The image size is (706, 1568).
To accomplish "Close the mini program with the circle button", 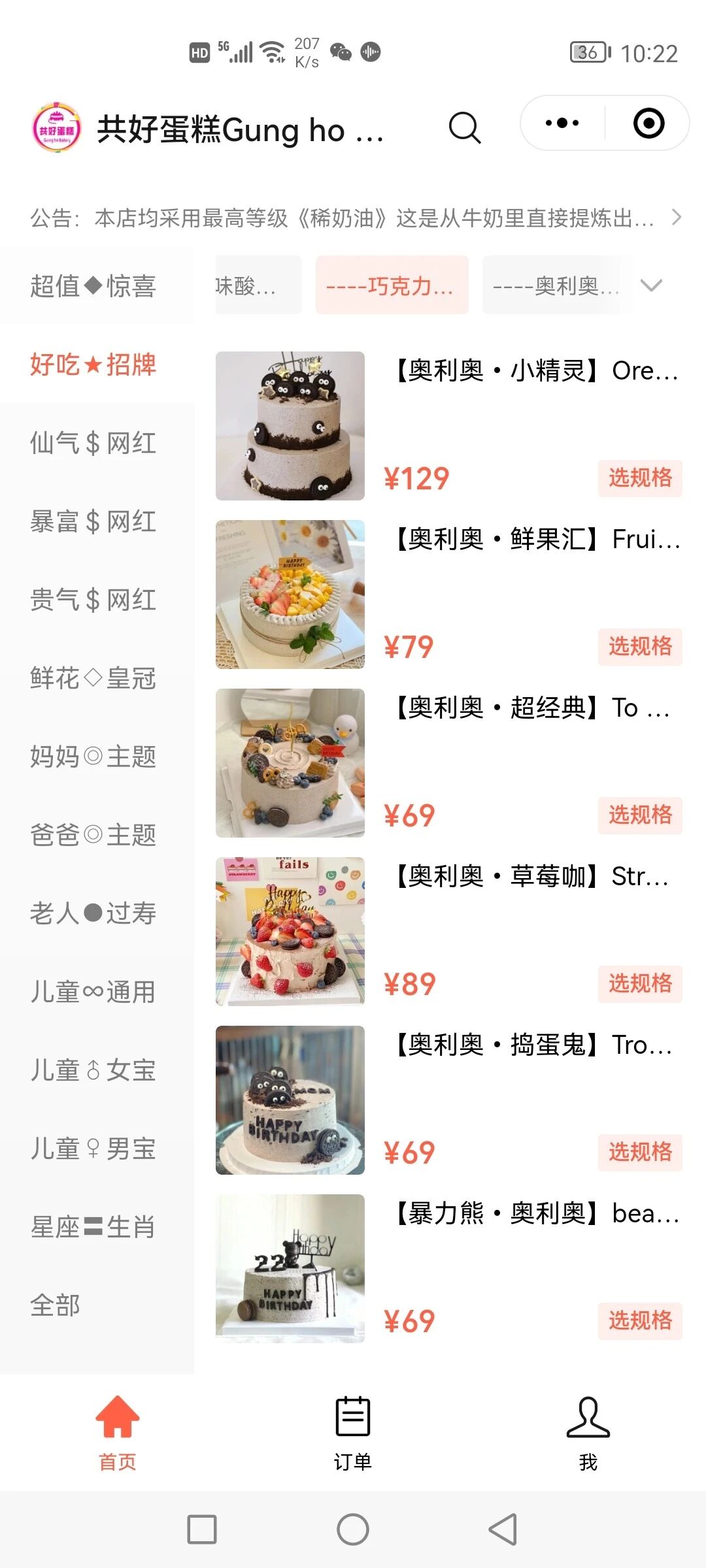I will coord(648,123).
